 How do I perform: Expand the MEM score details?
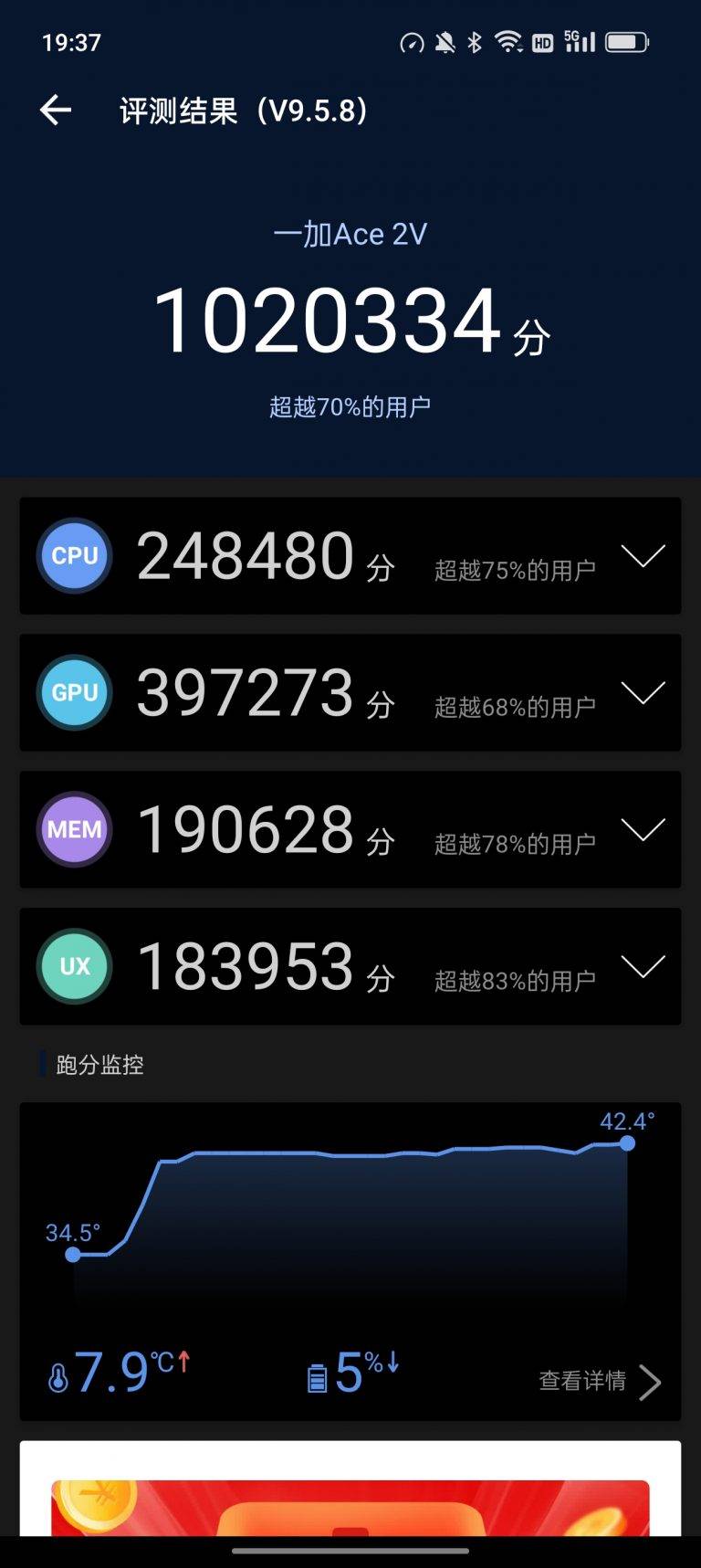tap(644, 829)
